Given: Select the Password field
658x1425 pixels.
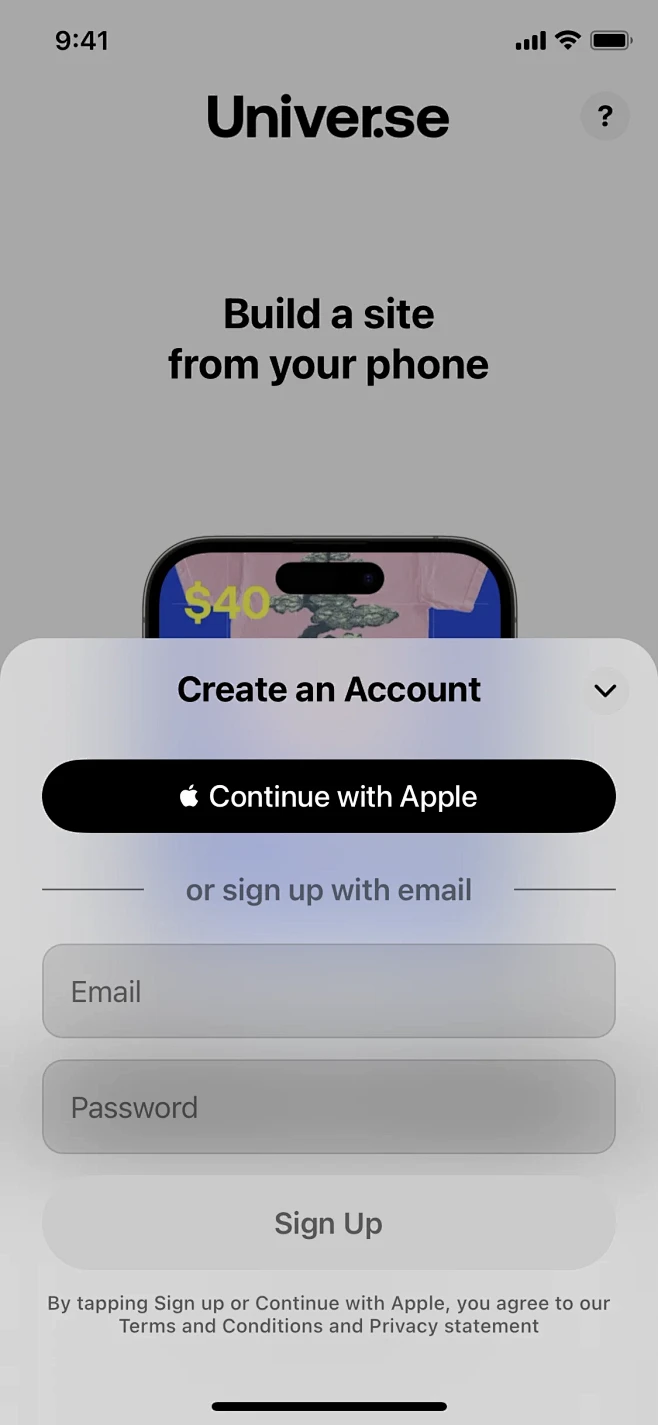Looking at the screenshot, I should 329,1107.
